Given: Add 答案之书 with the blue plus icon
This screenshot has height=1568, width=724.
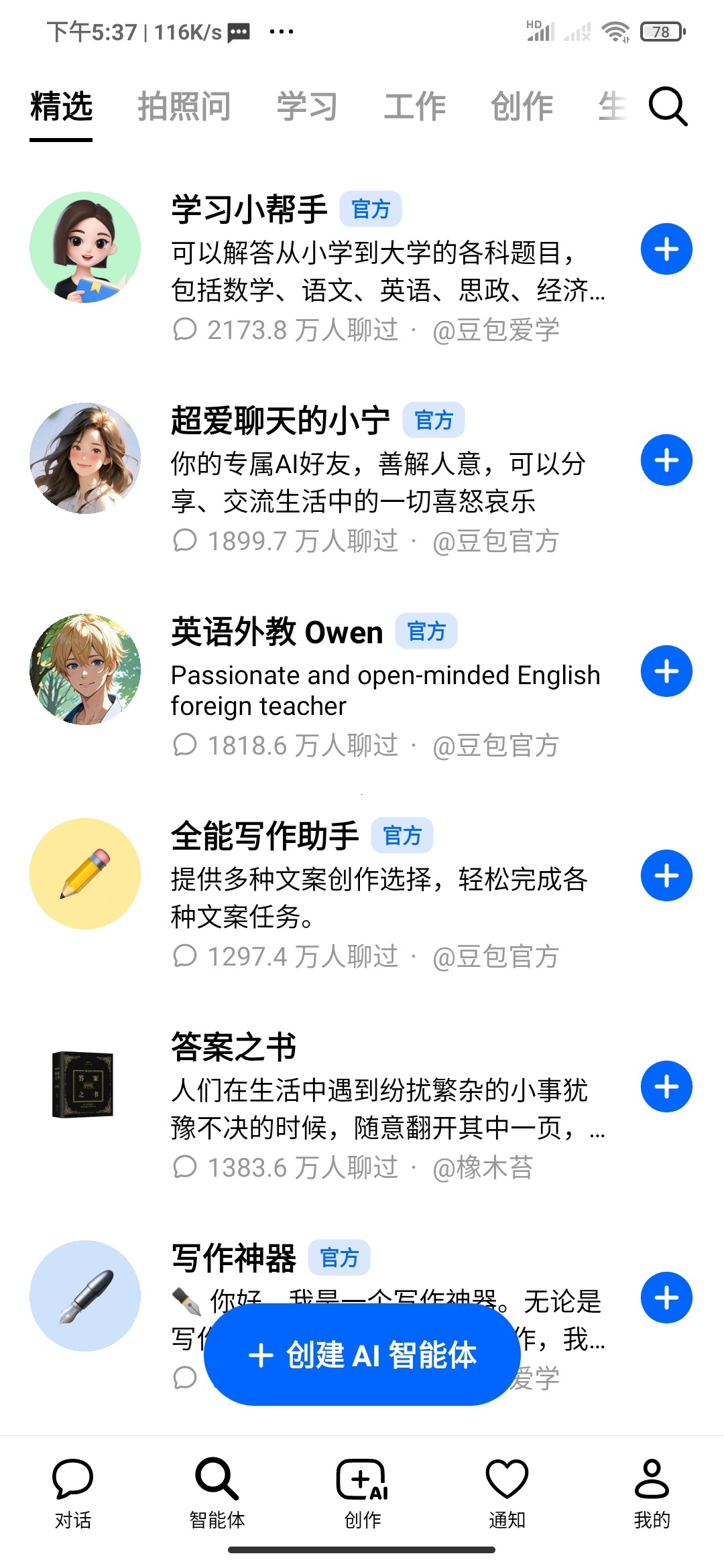Looking at the screenshot, I should tap(666, 1086).
